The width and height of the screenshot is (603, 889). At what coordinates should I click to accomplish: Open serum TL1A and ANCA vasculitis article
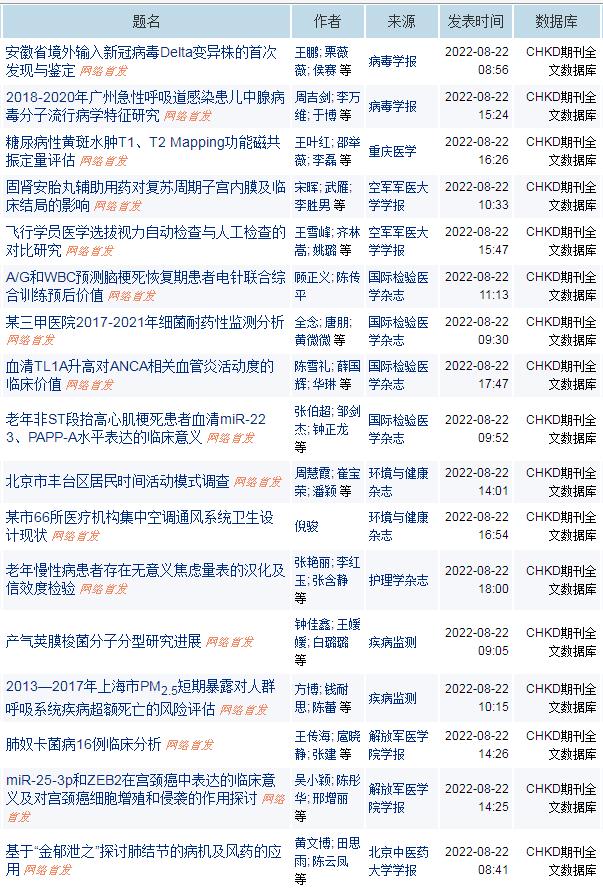click(139, 366)
